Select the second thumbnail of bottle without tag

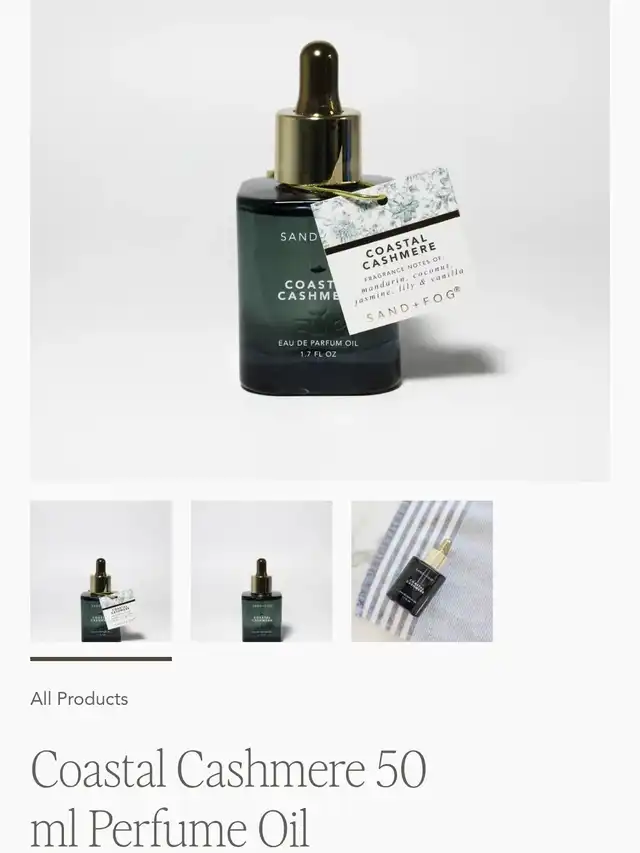tap(262, 571)
